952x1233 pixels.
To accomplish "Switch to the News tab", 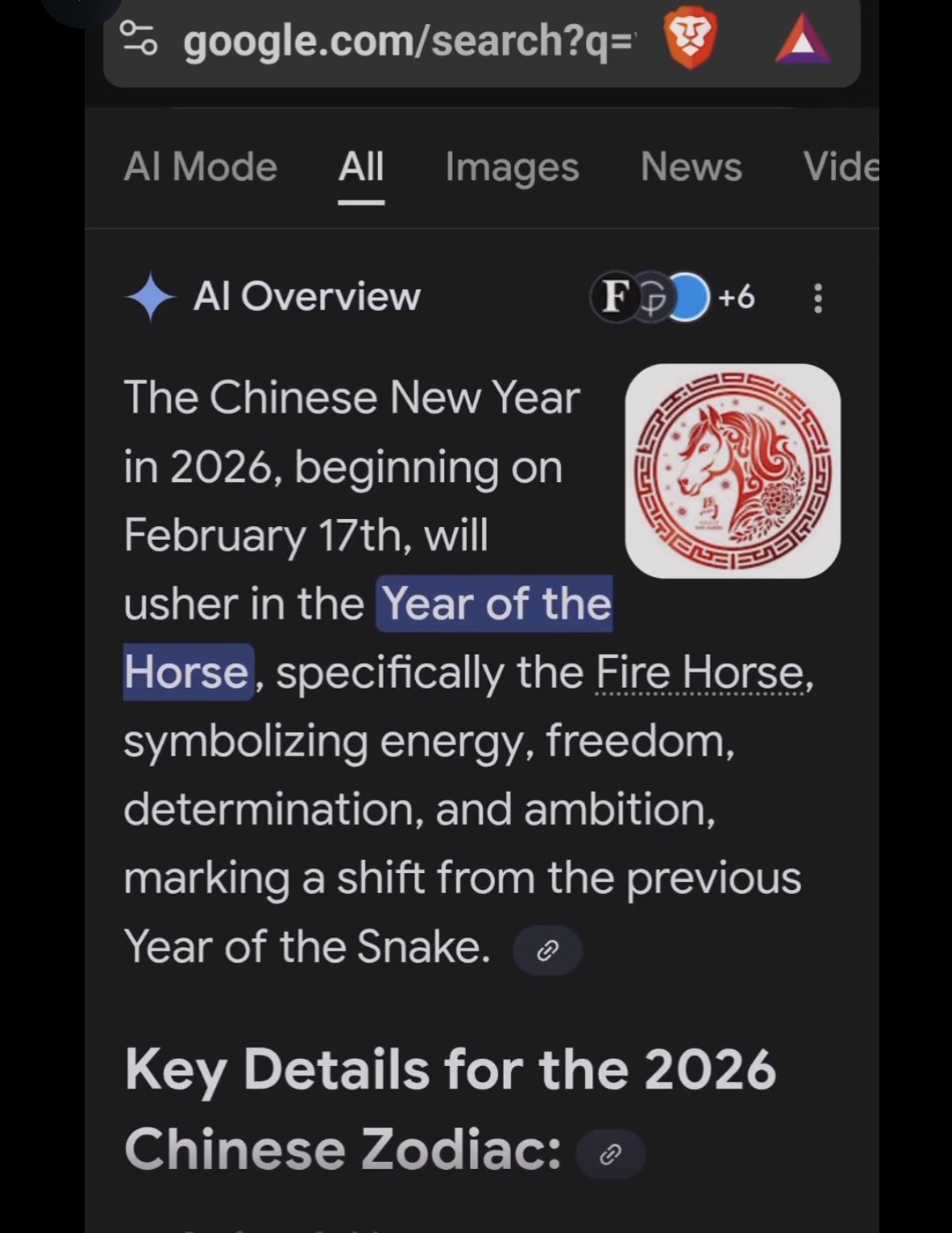I will [691, 167].
